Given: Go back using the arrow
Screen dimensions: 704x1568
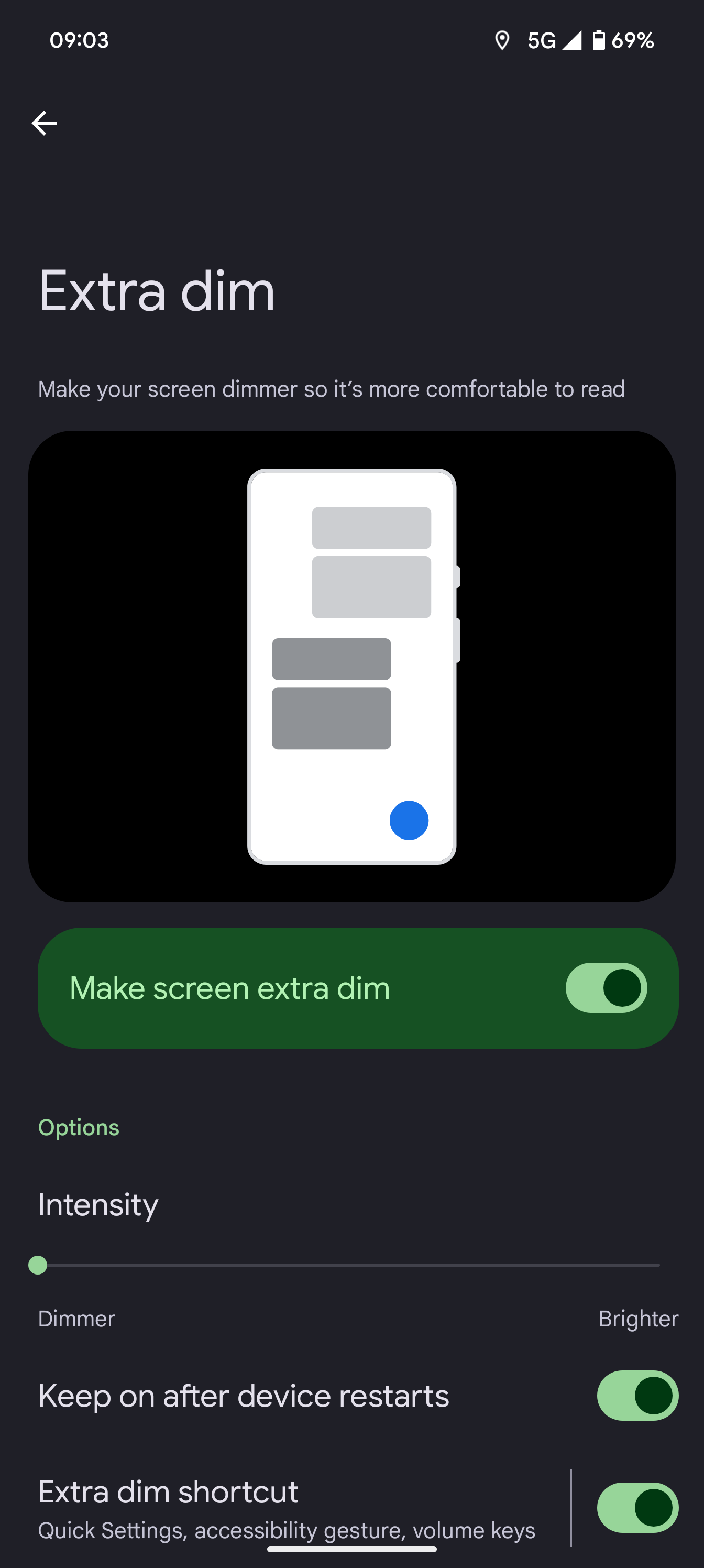Looking at the screenshot, I should point(45,124).
